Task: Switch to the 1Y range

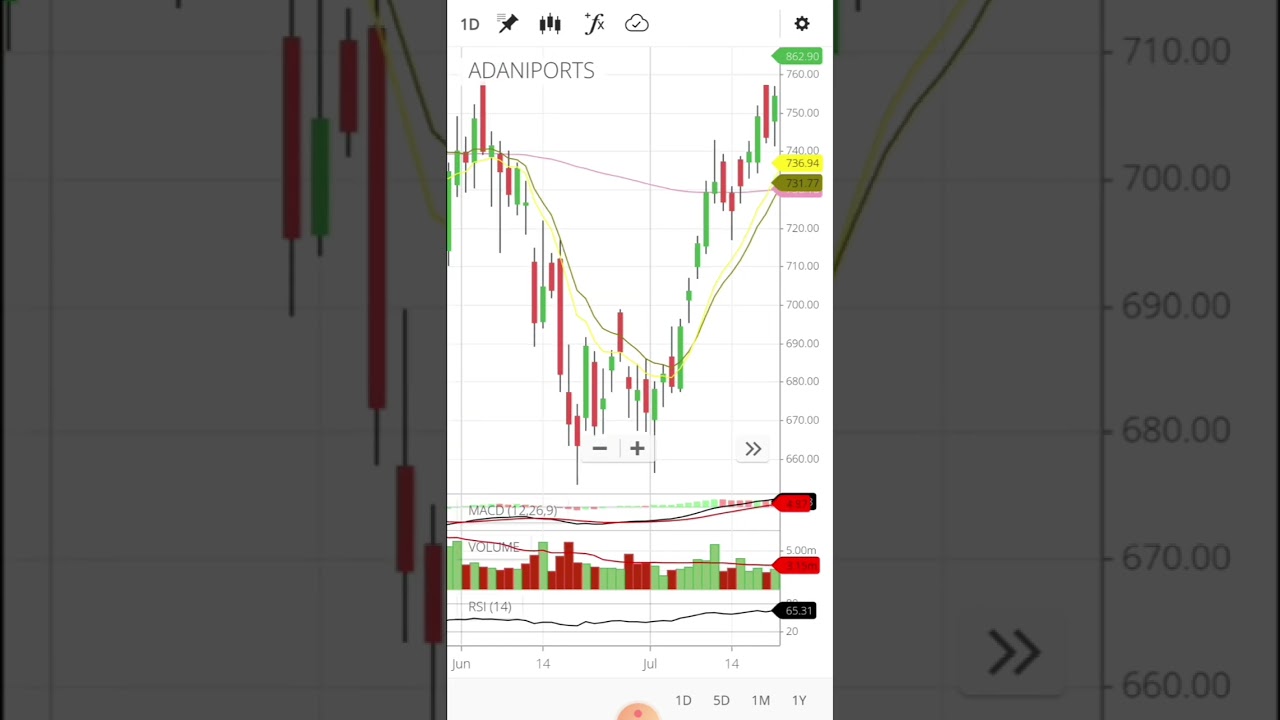Action: [x=799, y=700]
